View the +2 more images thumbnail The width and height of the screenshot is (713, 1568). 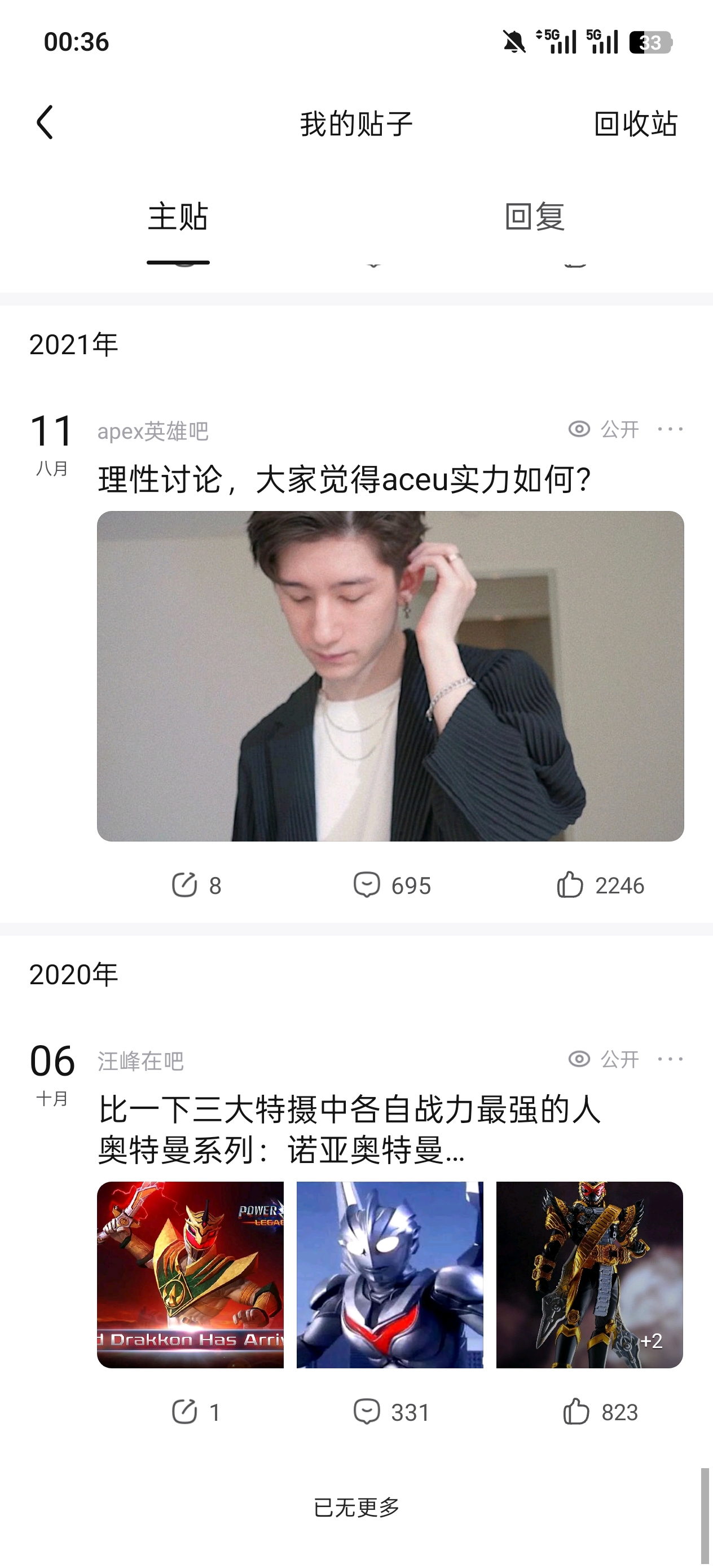point(589,1275)
